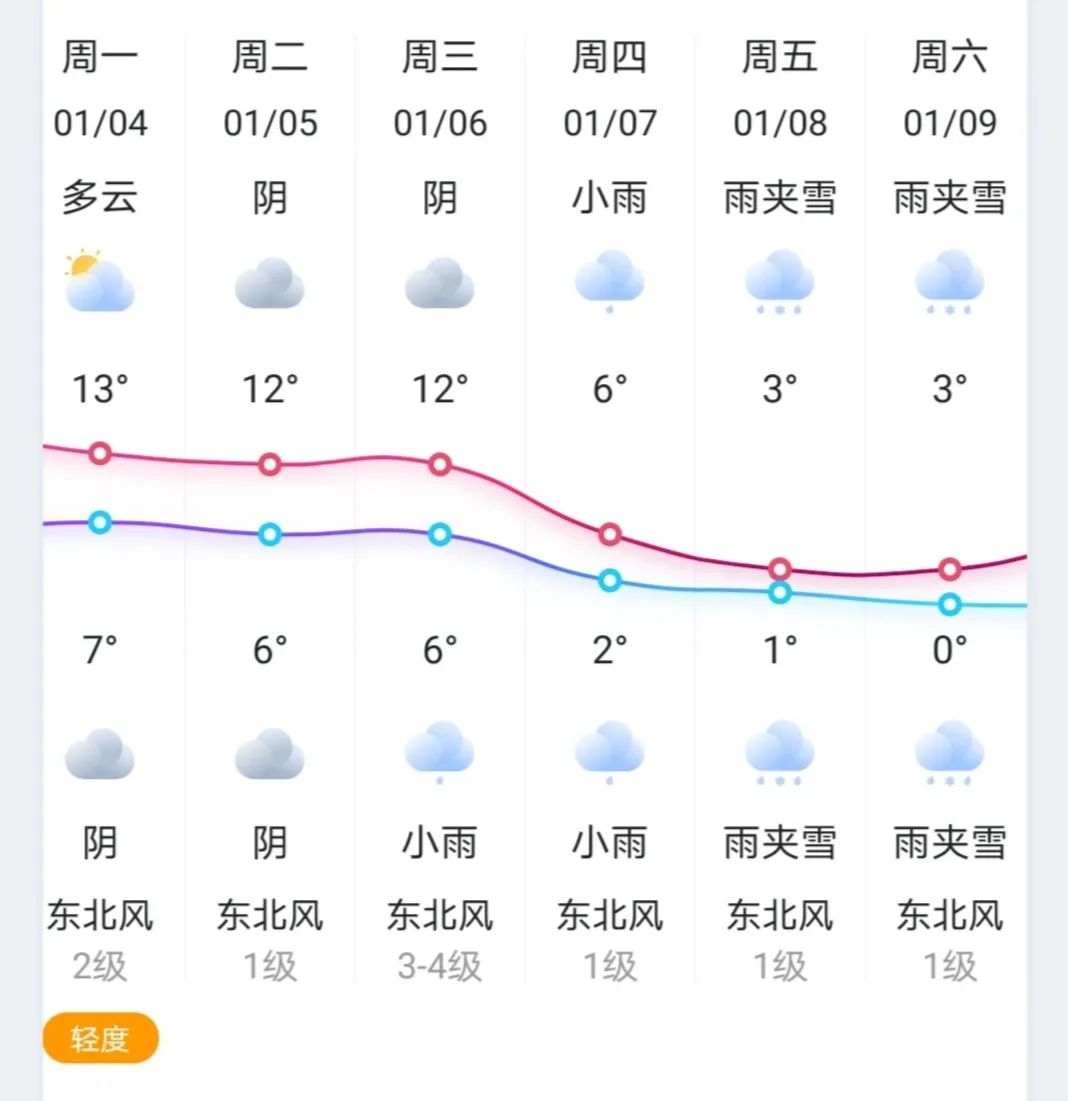Click the red high-temperature point for 周一

tap(100, 452)
